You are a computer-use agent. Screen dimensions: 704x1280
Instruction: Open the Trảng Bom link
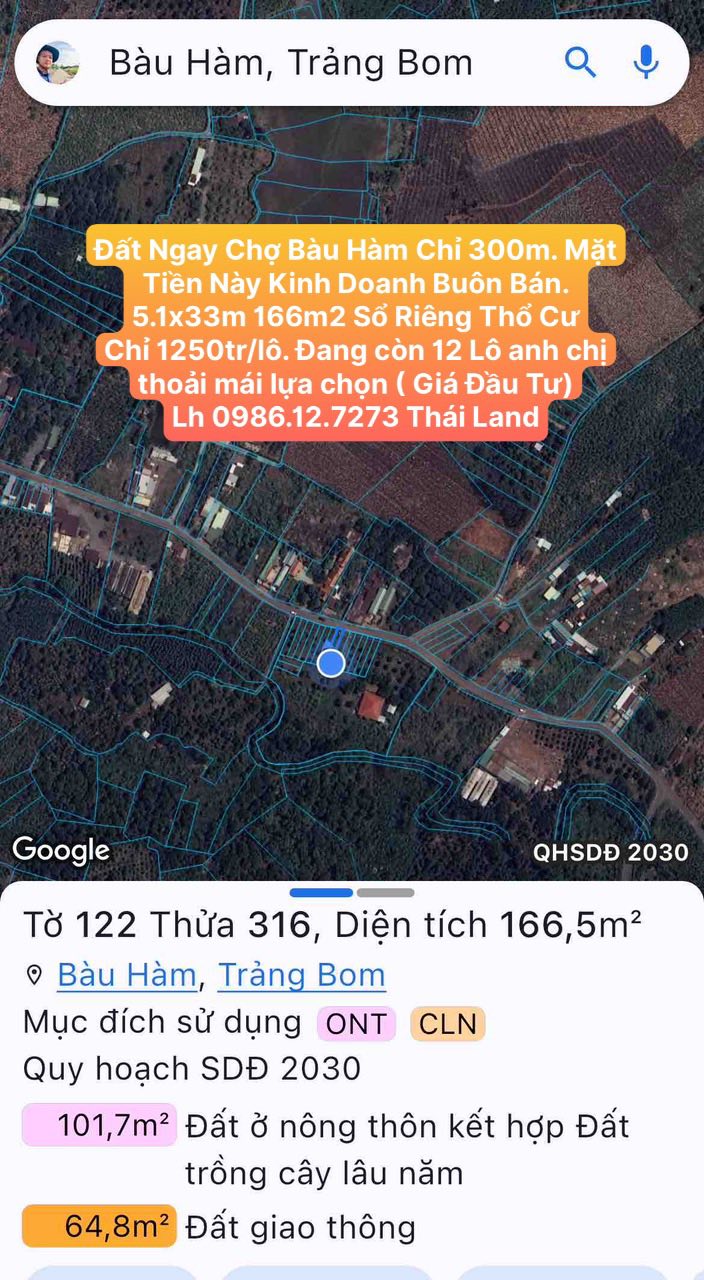[x=302, y=975]
